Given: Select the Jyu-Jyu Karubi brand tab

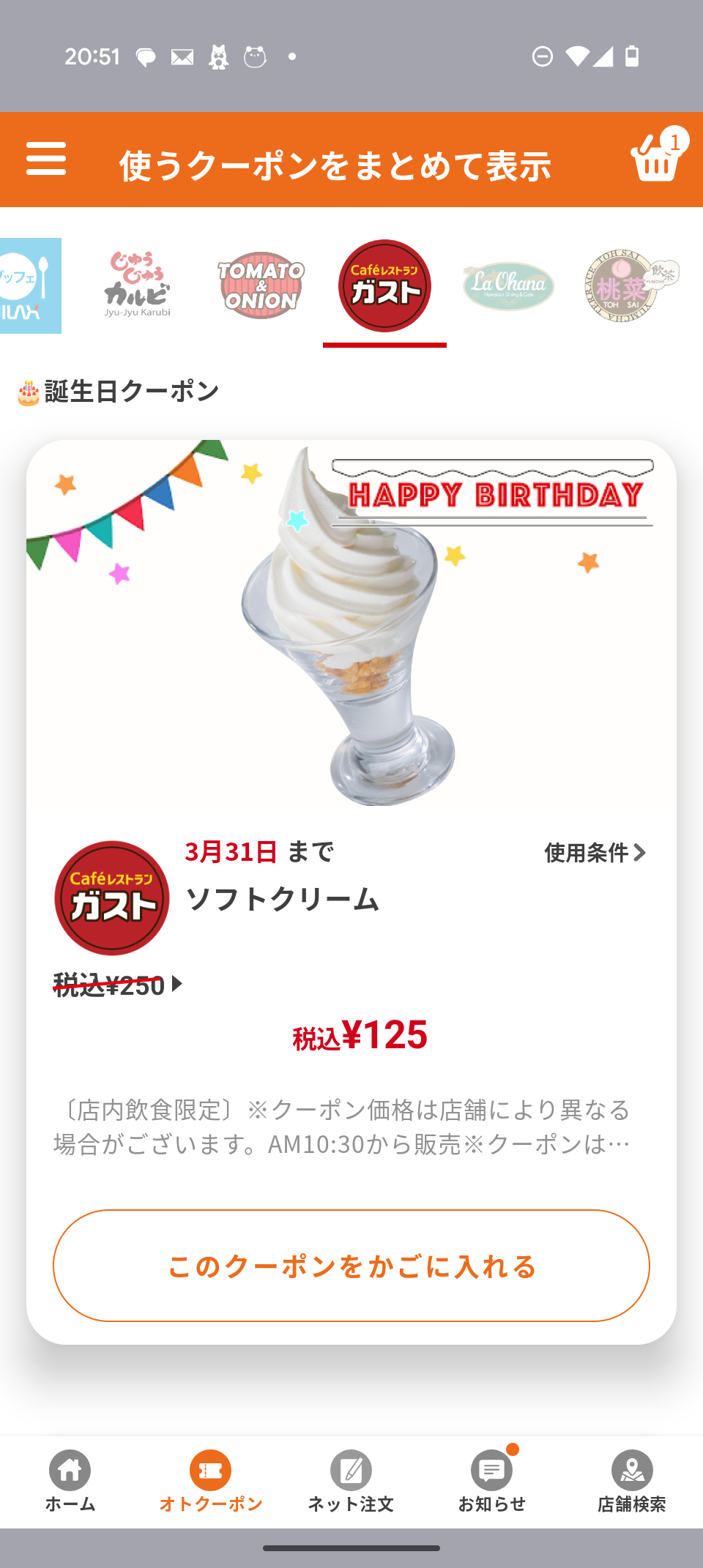Looking at the screenshot, I should click(137, 285).
